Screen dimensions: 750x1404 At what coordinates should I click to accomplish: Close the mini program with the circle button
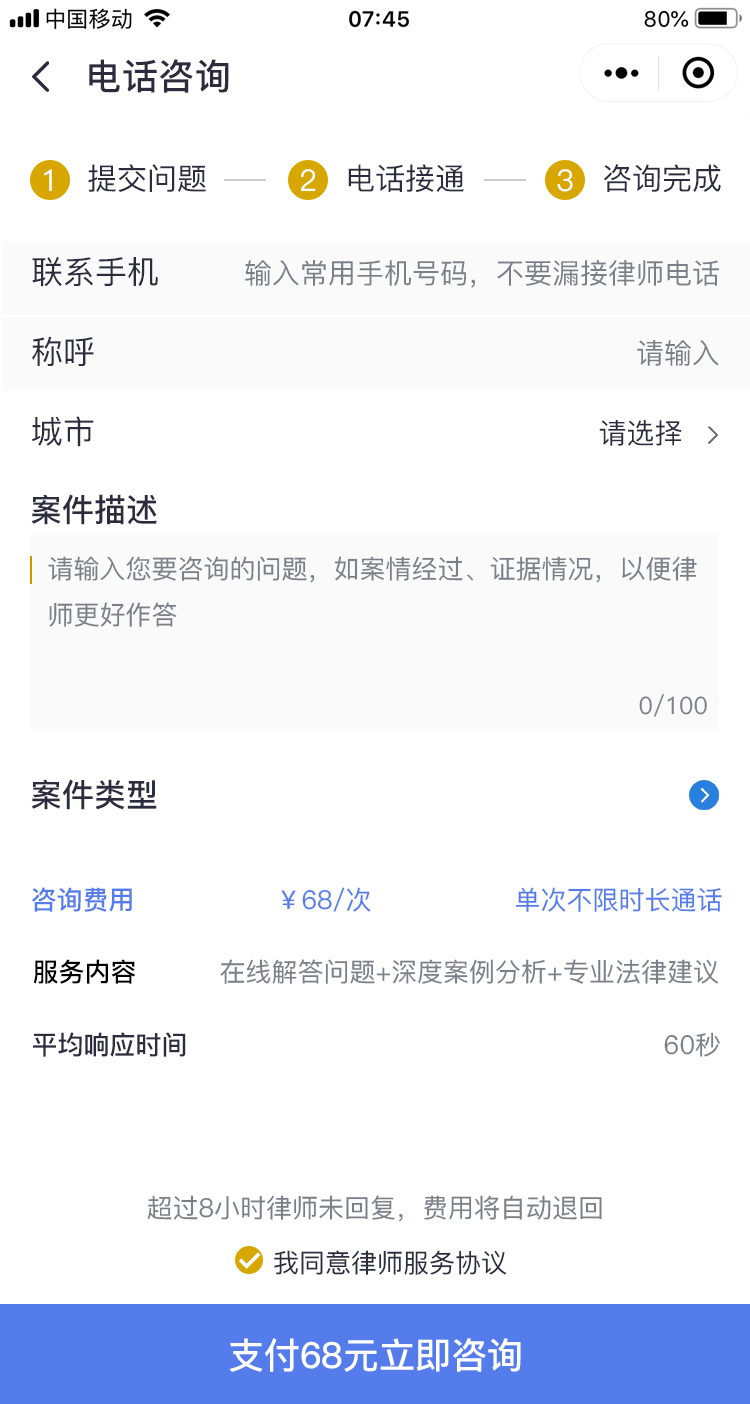coord(698,73)
